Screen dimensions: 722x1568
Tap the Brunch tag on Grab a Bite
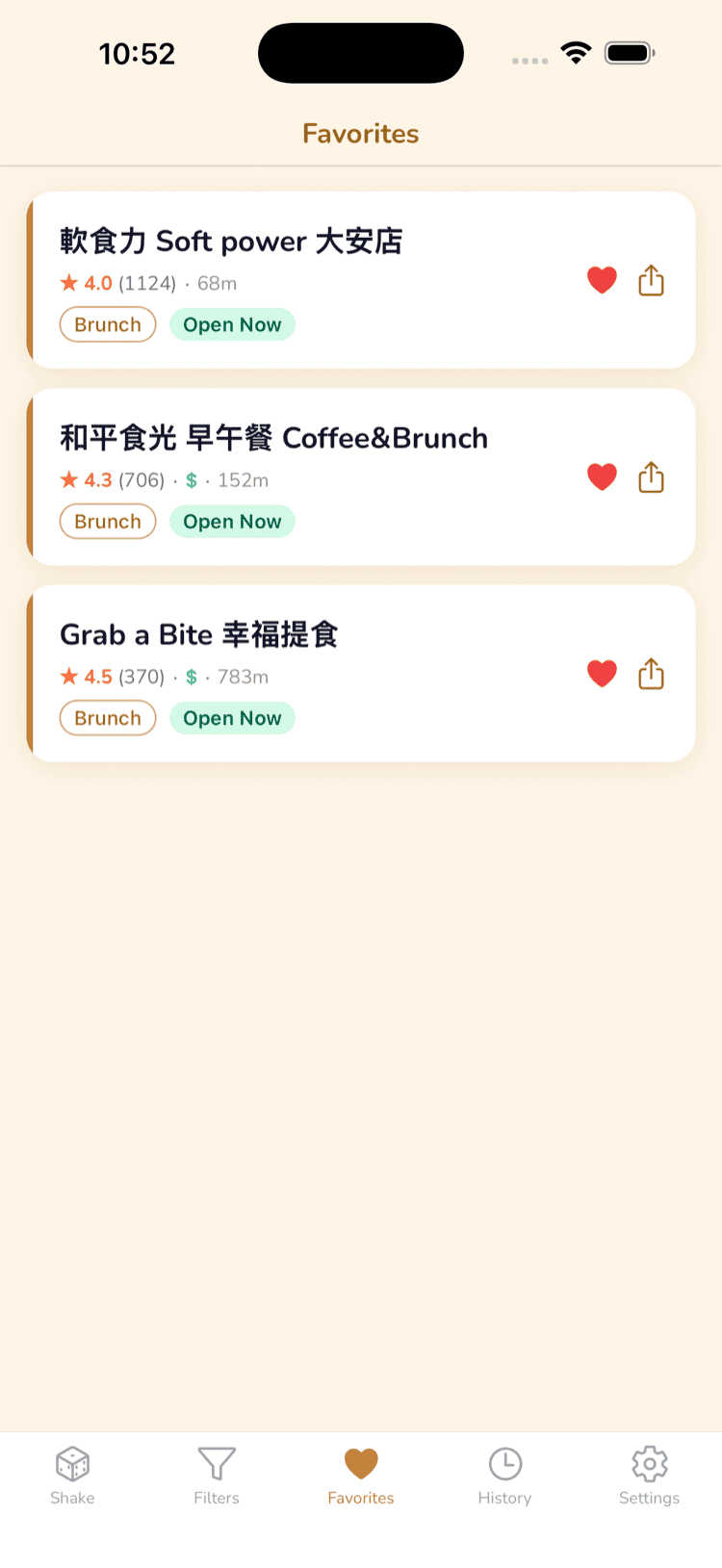(107, 717)
